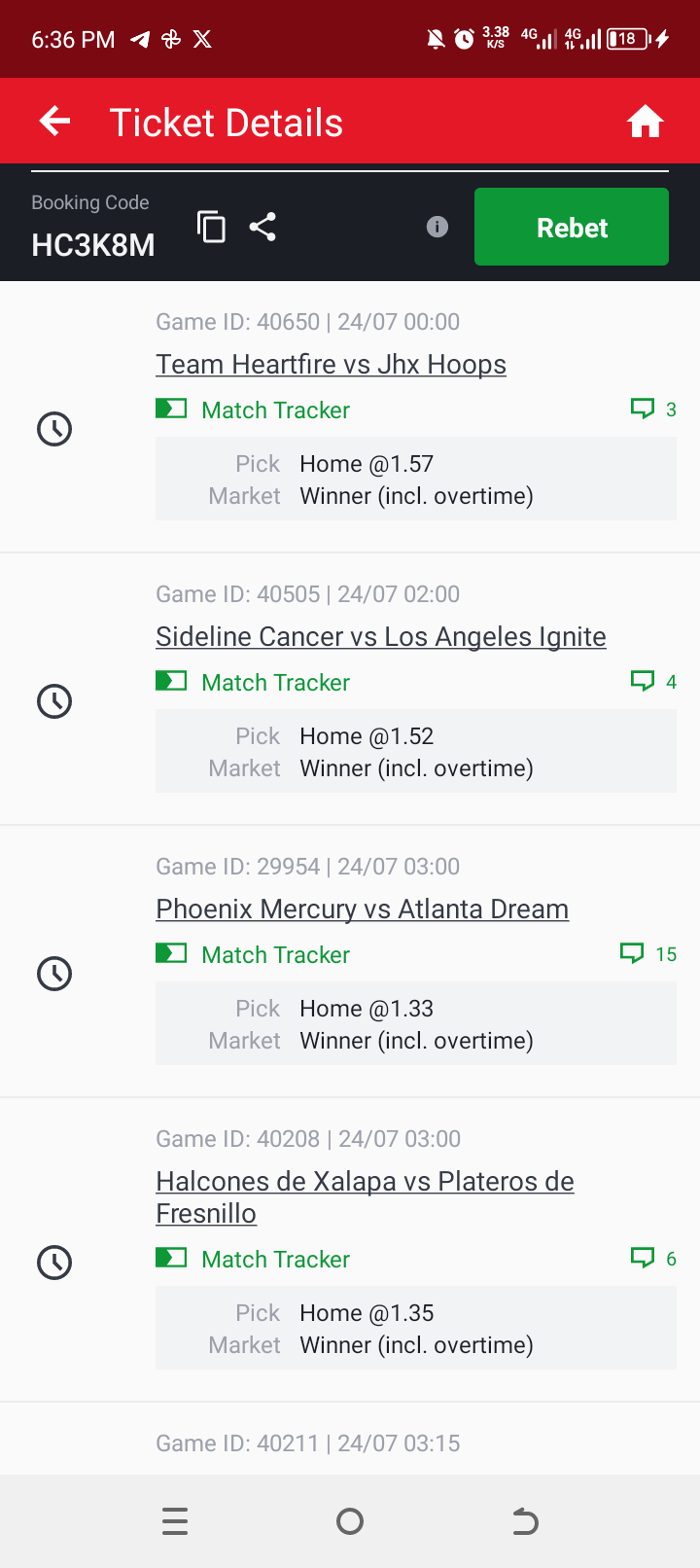700x1568 pixels.
Task: Open Phoenix Mercury vs Atlanta Dream match
Action: (362, 909)
